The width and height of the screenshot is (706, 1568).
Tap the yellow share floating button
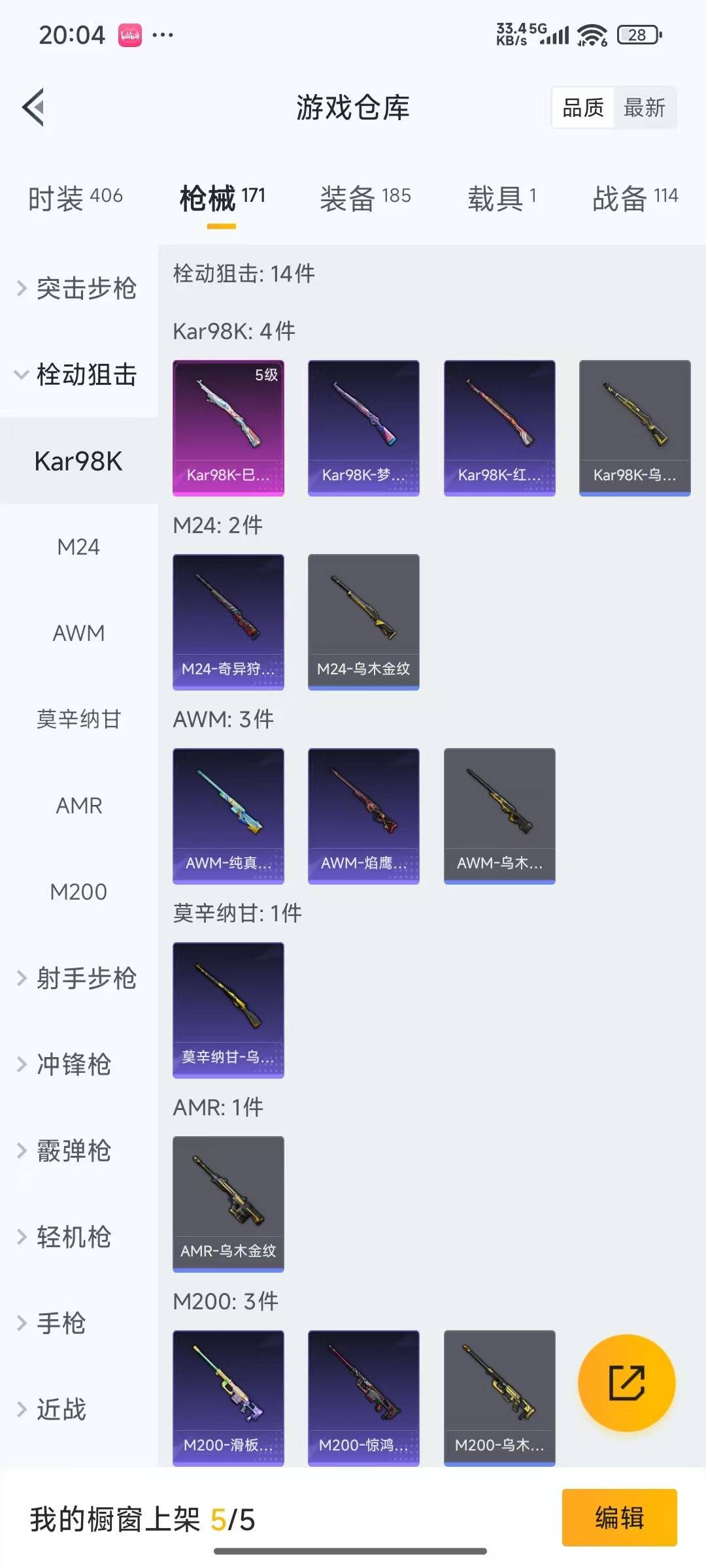tap(626, 1383)
